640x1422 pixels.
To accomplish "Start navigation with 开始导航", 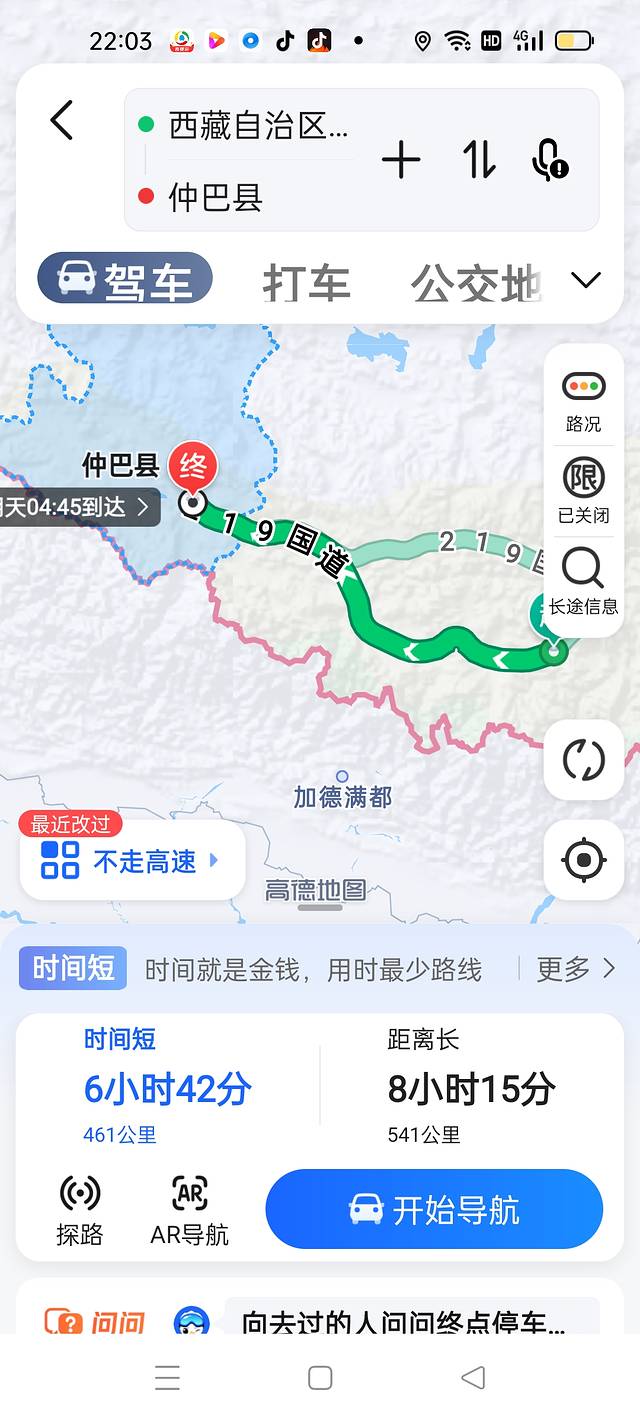I will (434, 1209).
